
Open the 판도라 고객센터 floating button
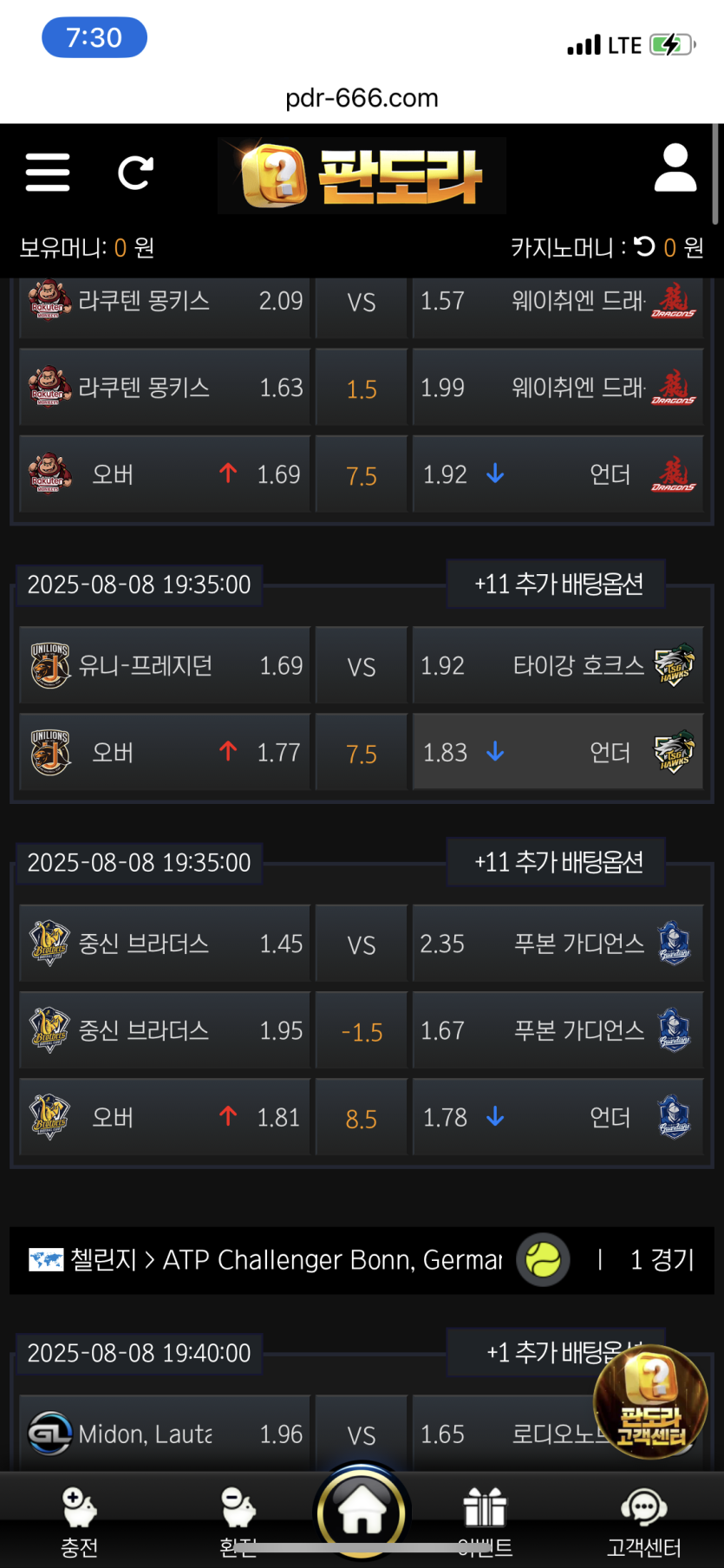650,1401
